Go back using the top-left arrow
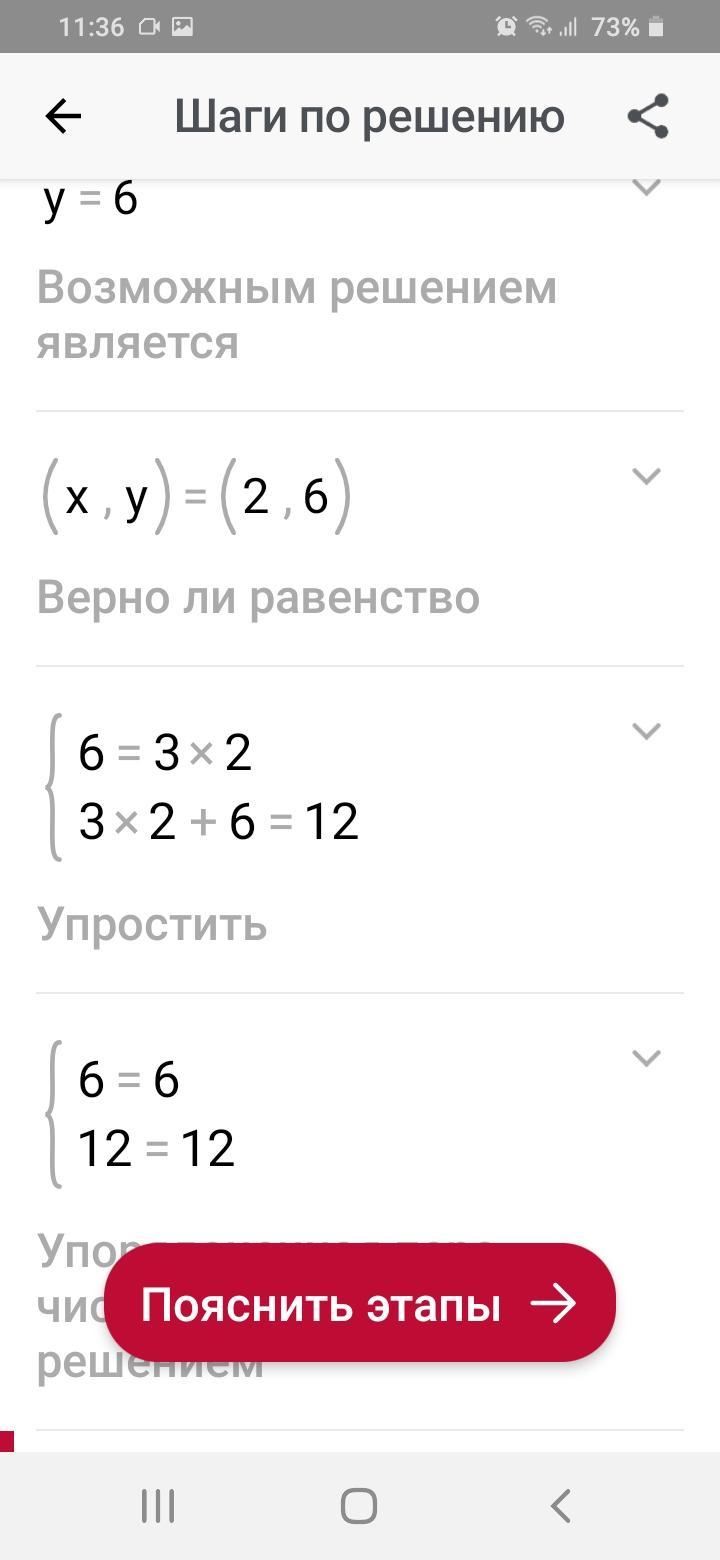The image size is (720, 1560). pyautogui.click(x=63, y=117)
